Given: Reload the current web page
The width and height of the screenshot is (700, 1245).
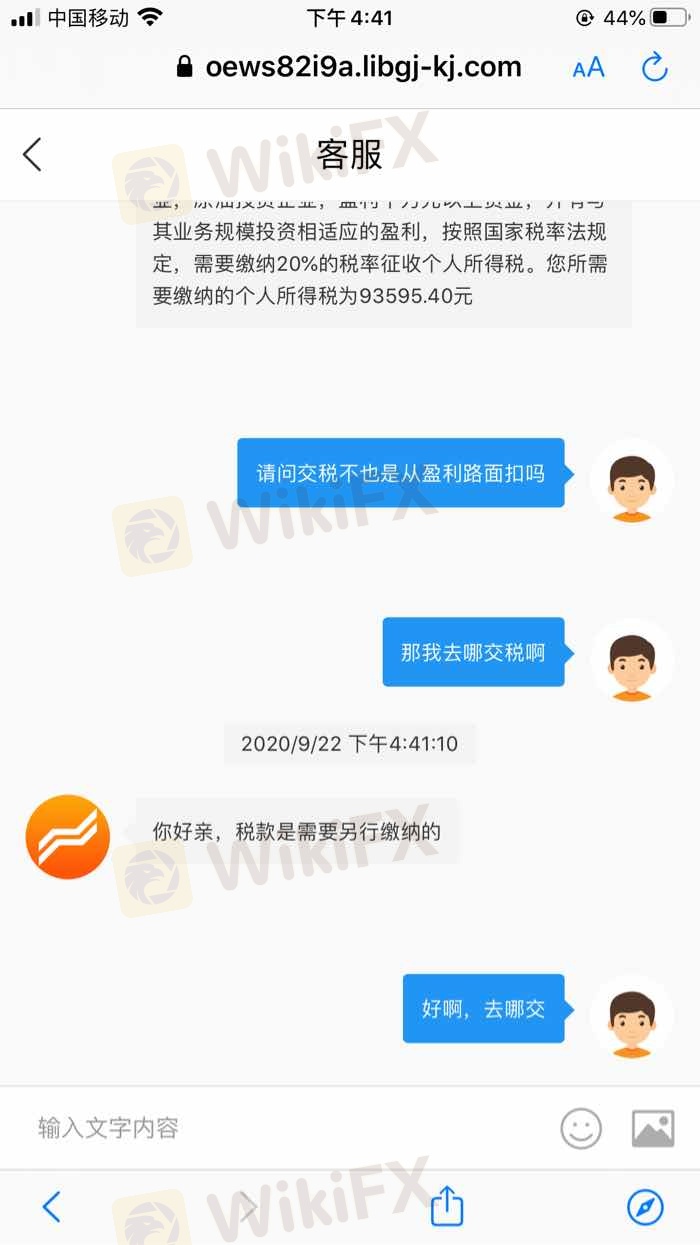Looking at the screenshot, I should click(x=654, y=68).
